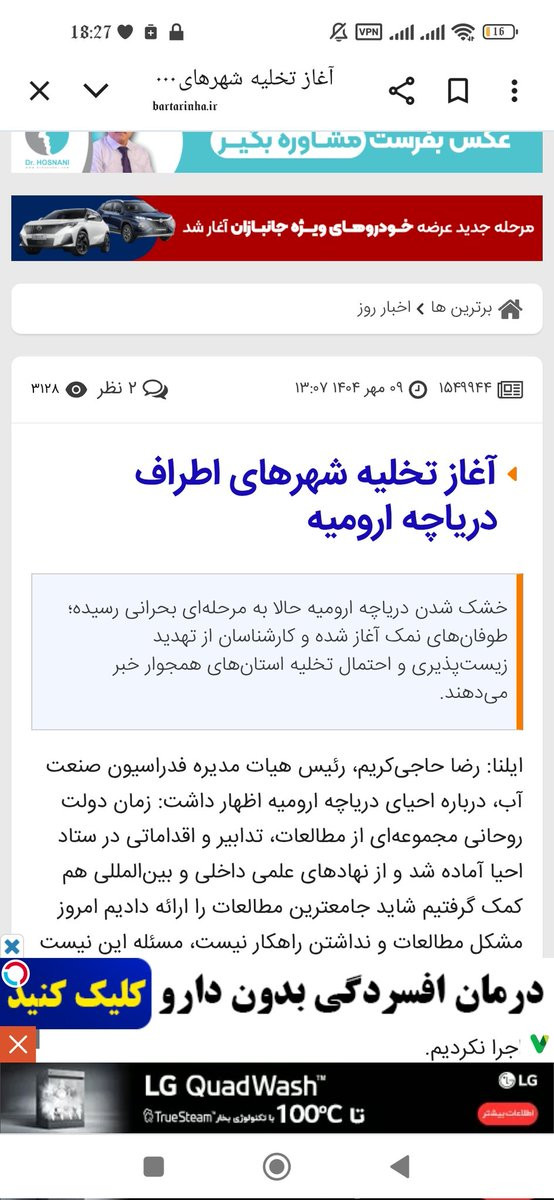Close the browser tab with X
The image size is (554, 1200).
(x=39, y=91)
